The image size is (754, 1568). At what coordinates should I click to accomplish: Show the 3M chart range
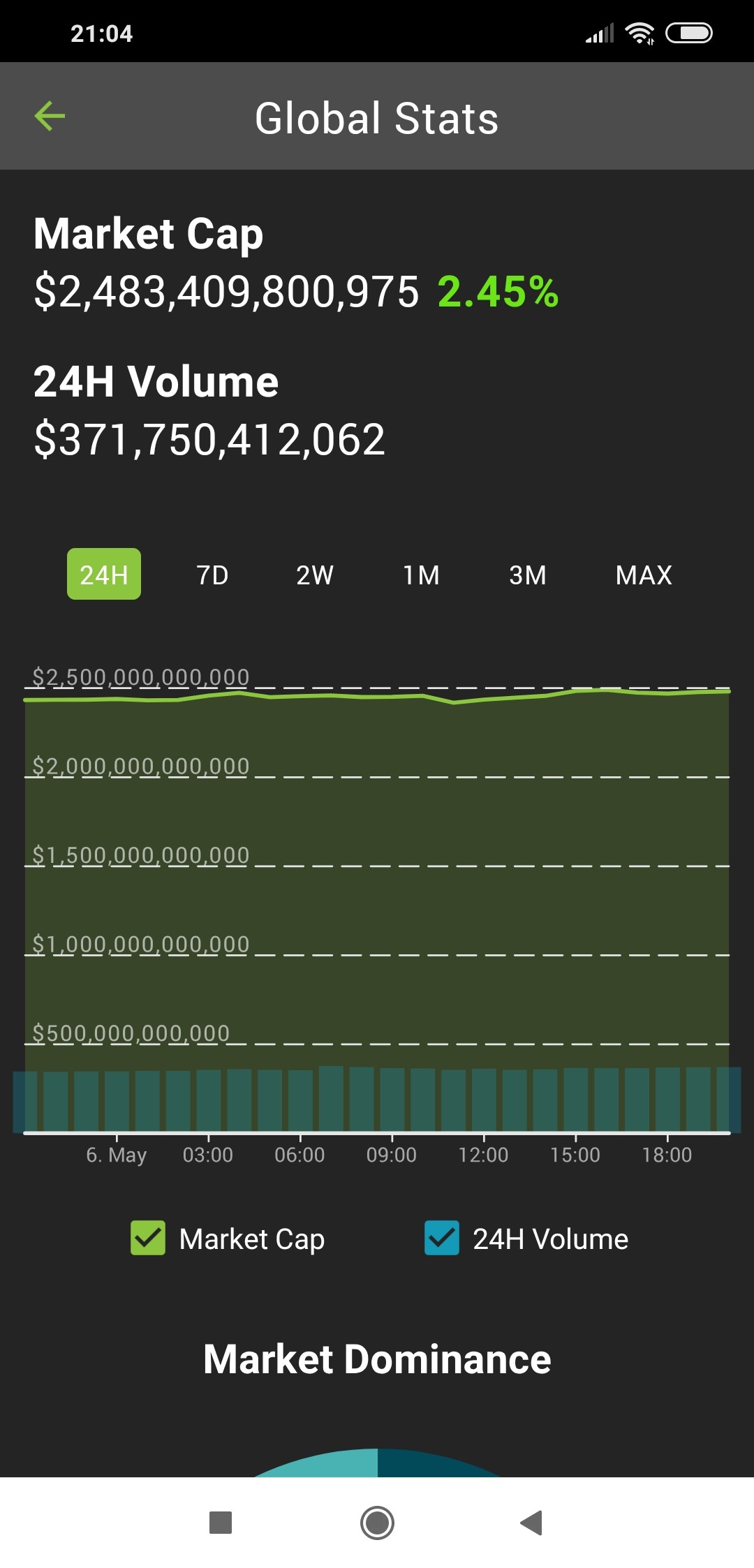pyautogui.click(x=528, y=575)
